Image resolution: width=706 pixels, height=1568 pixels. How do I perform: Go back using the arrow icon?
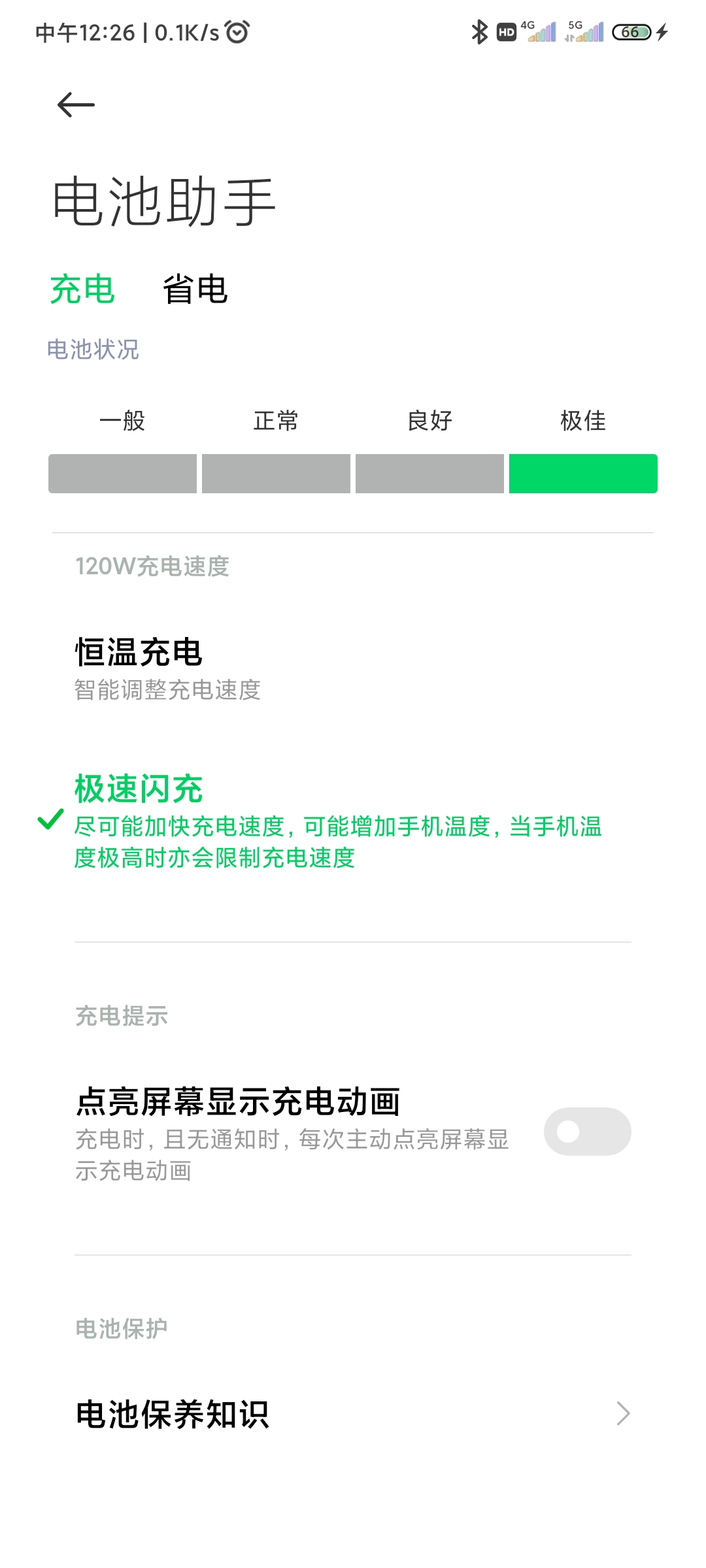pyautogui.click(x=76, y=105)
